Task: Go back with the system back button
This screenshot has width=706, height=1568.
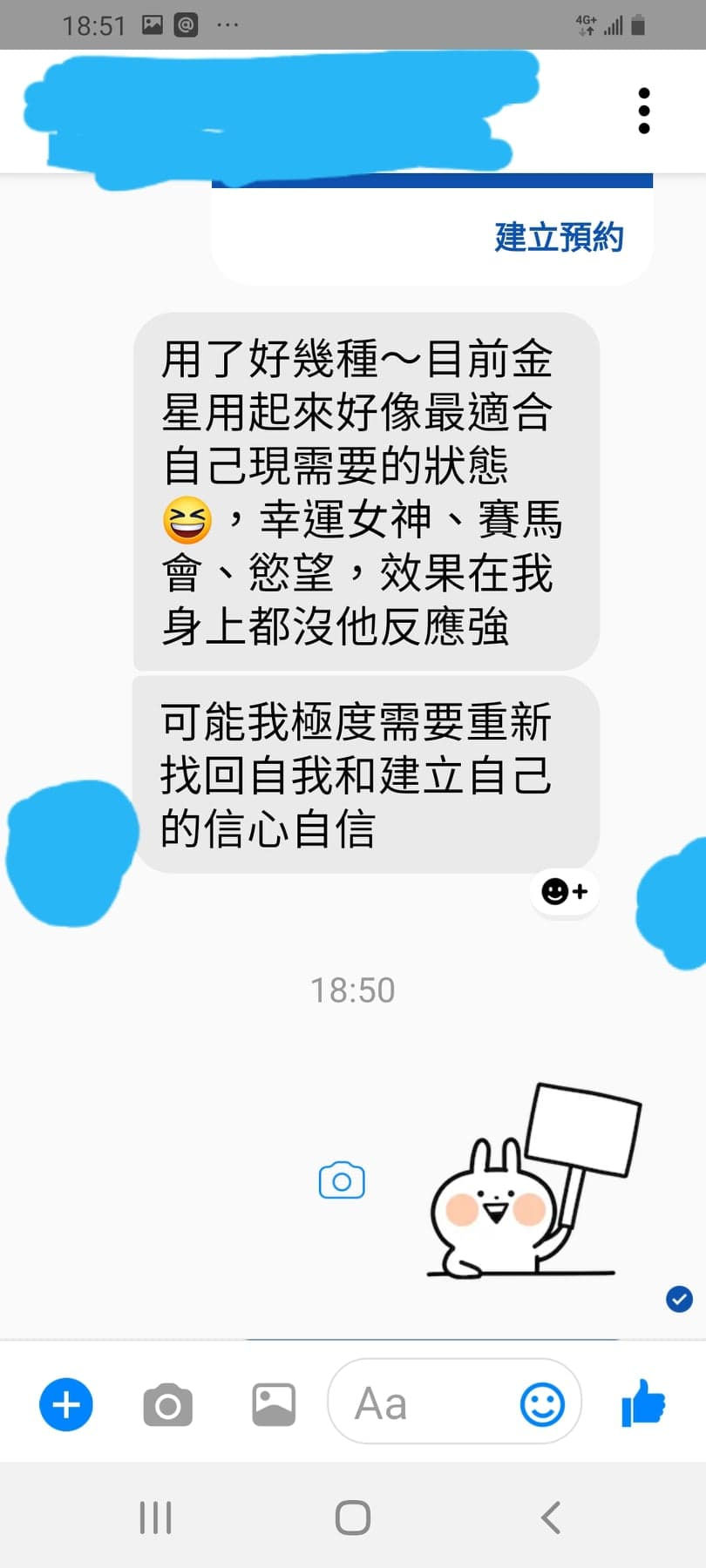Action: 551,1517
